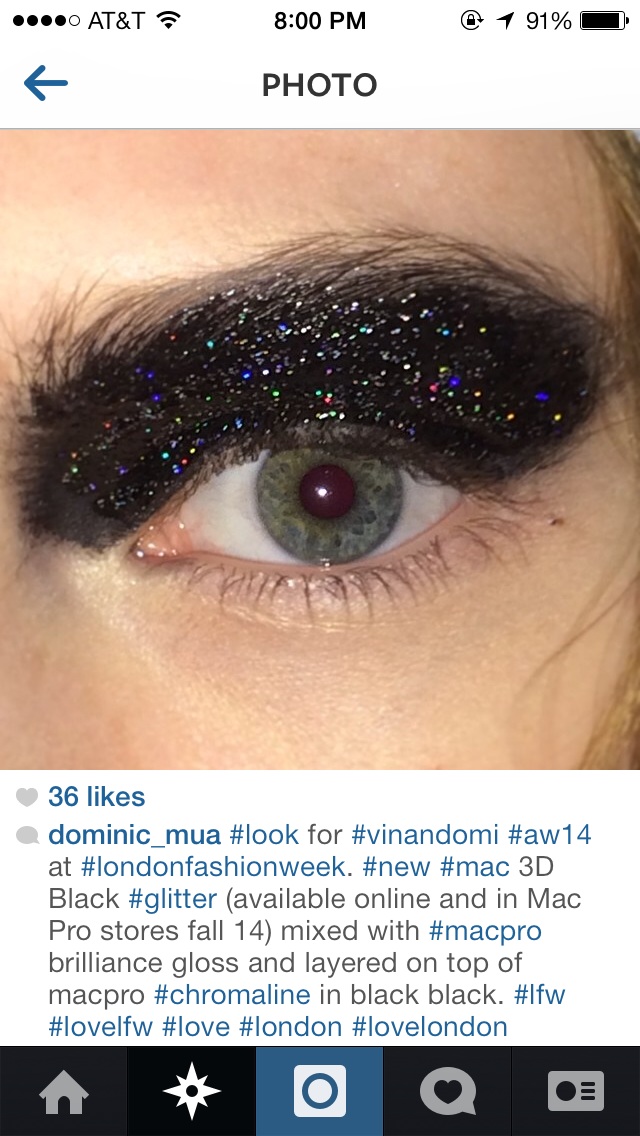The height and width of the screenshot is (1136, 640).
Task: Open the #lfw hashtag
Action: pyautogui.click(x=539, y=995)
